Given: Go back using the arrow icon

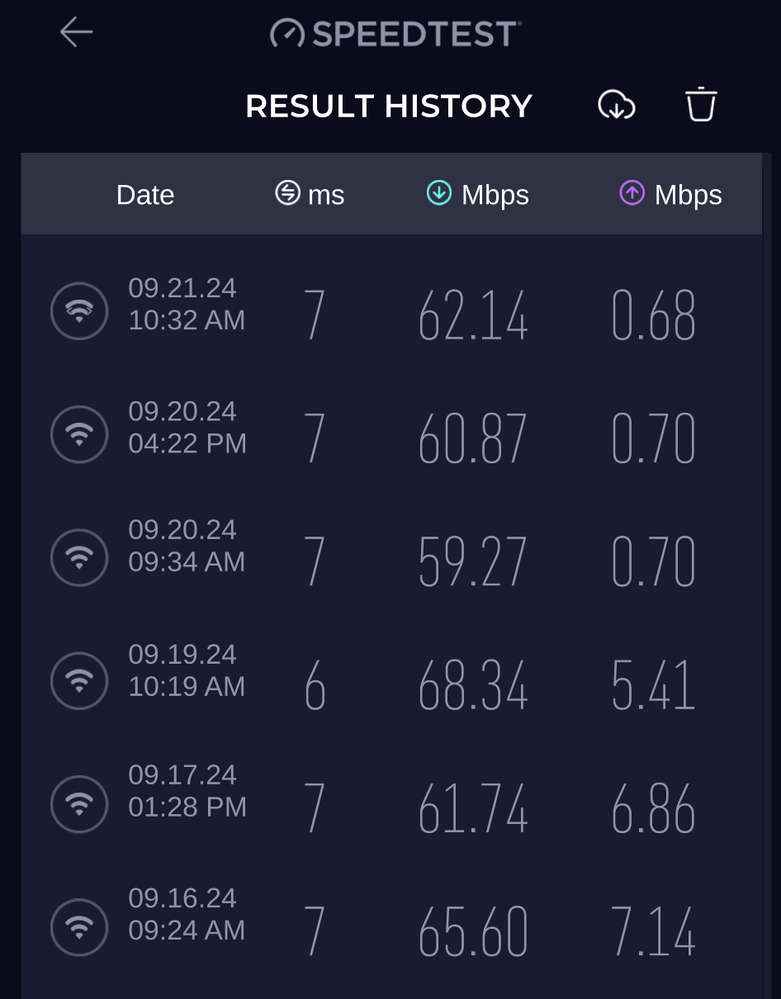Looking at the screenshot, I should click(x=76, y=33).
